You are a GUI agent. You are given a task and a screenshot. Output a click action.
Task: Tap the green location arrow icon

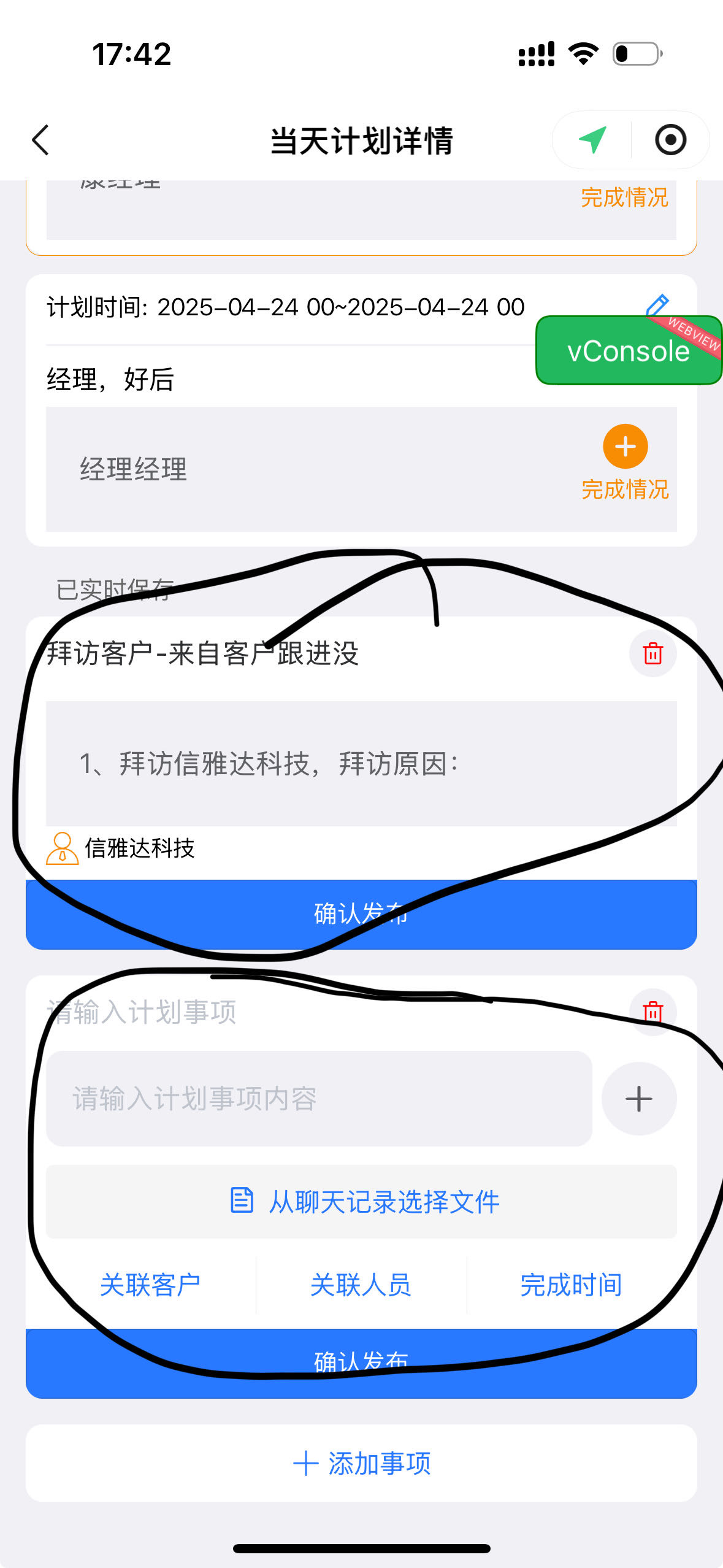(x=593, y=140)
